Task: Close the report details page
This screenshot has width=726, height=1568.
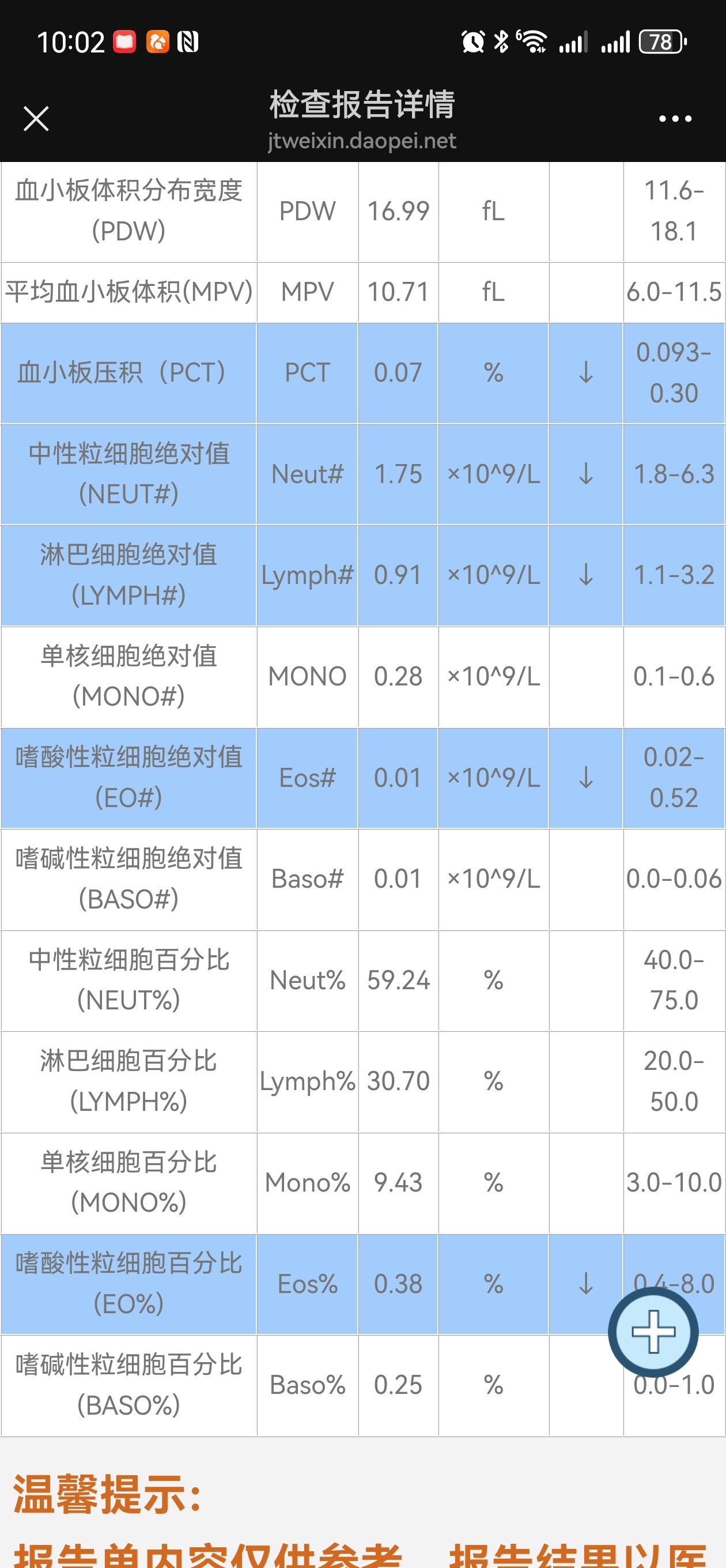Action: (x=36, y=119)
